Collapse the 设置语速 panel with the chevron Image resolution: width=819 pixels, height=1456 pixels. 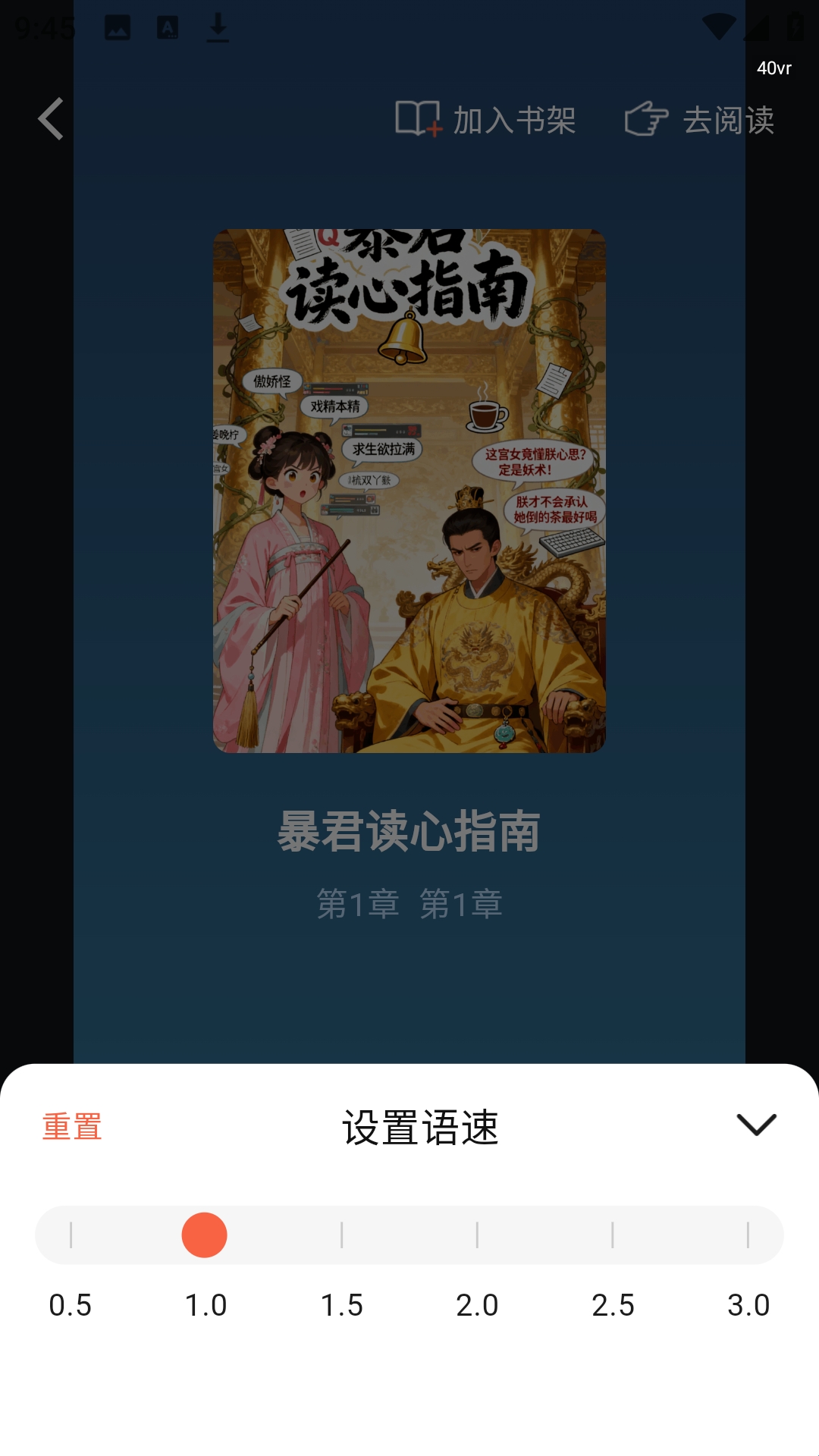coord(756,1125)
